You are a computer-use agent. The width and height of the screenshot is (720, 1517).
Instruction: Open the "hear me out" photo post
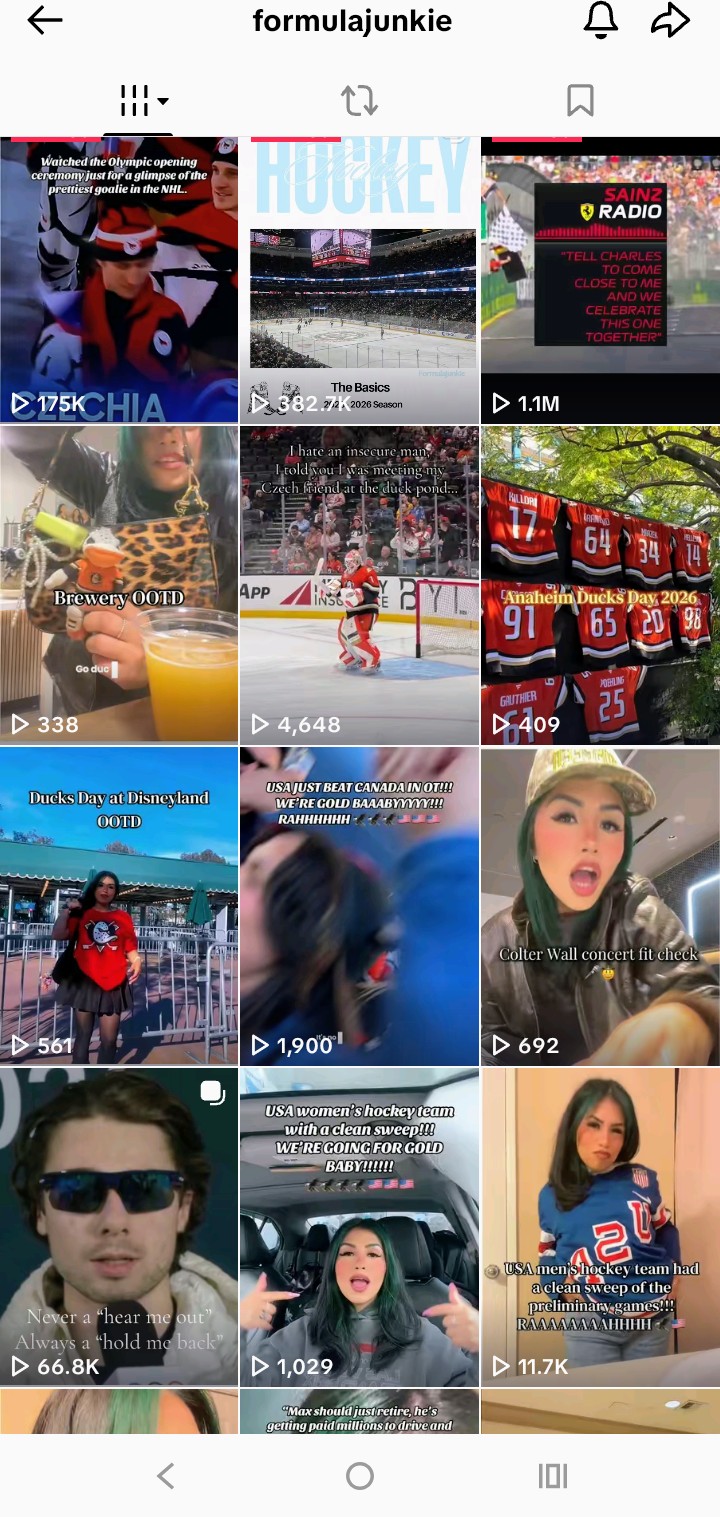[x=119, y=1227]
